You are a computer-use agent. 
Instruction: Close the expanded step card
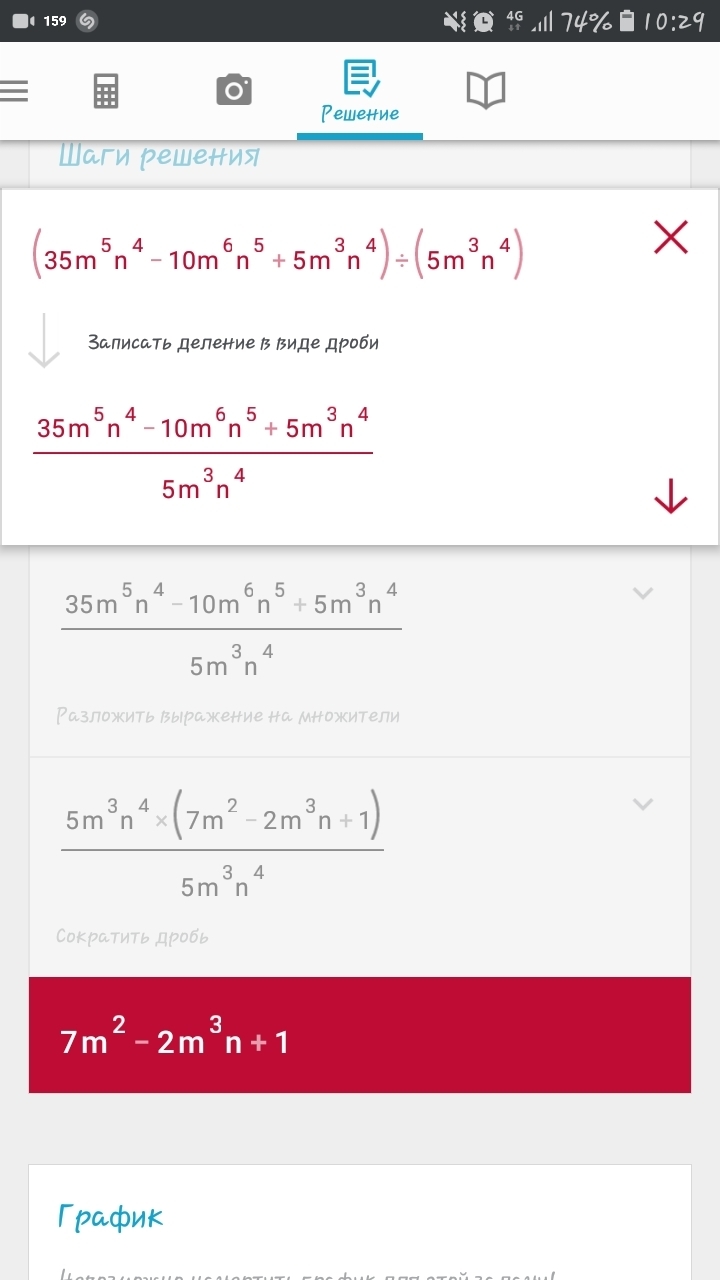pyautogui.click(x=671, y=238)
